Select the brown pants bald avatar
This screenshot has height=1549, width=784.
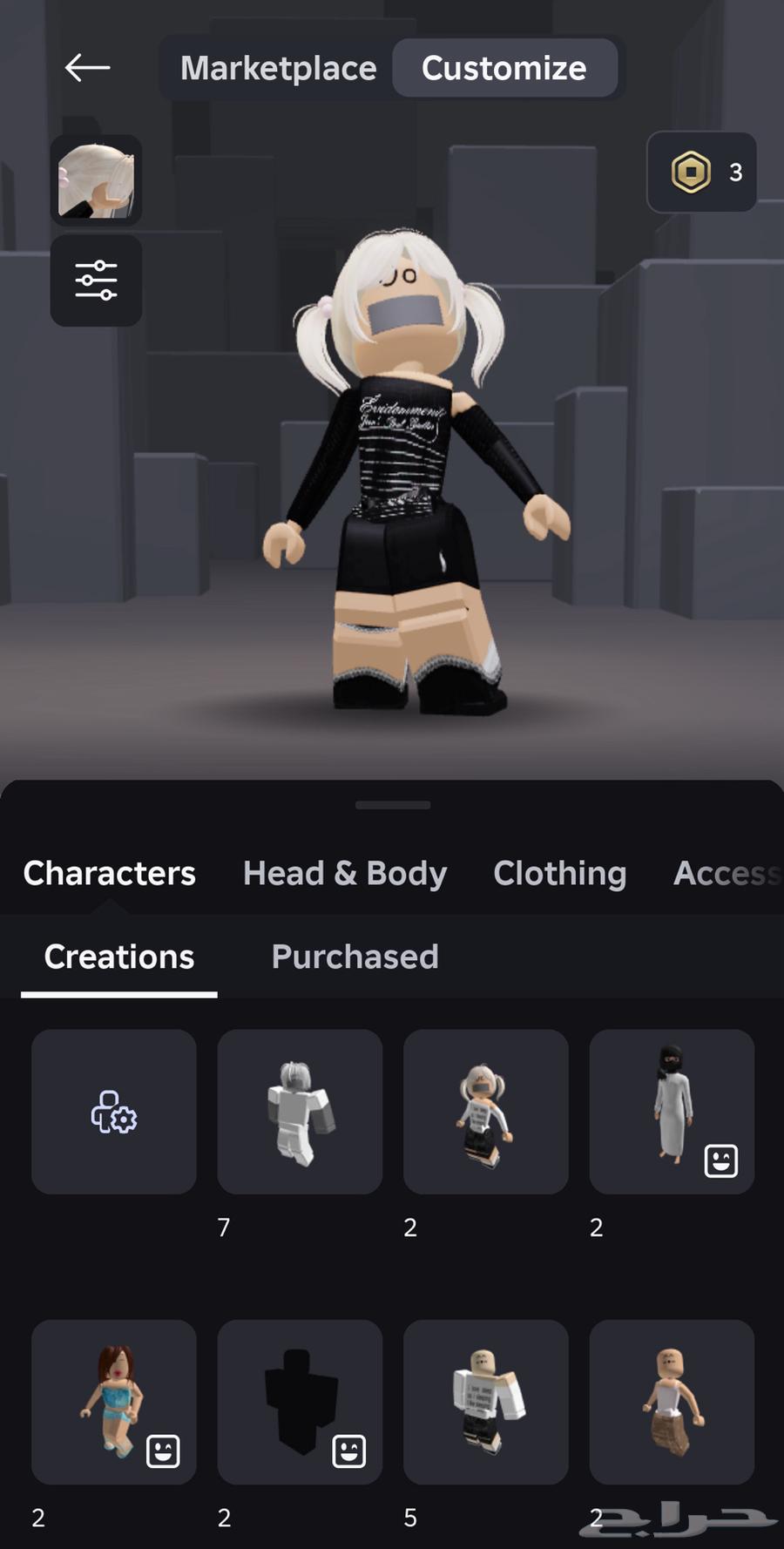[x=672, y=1402]
